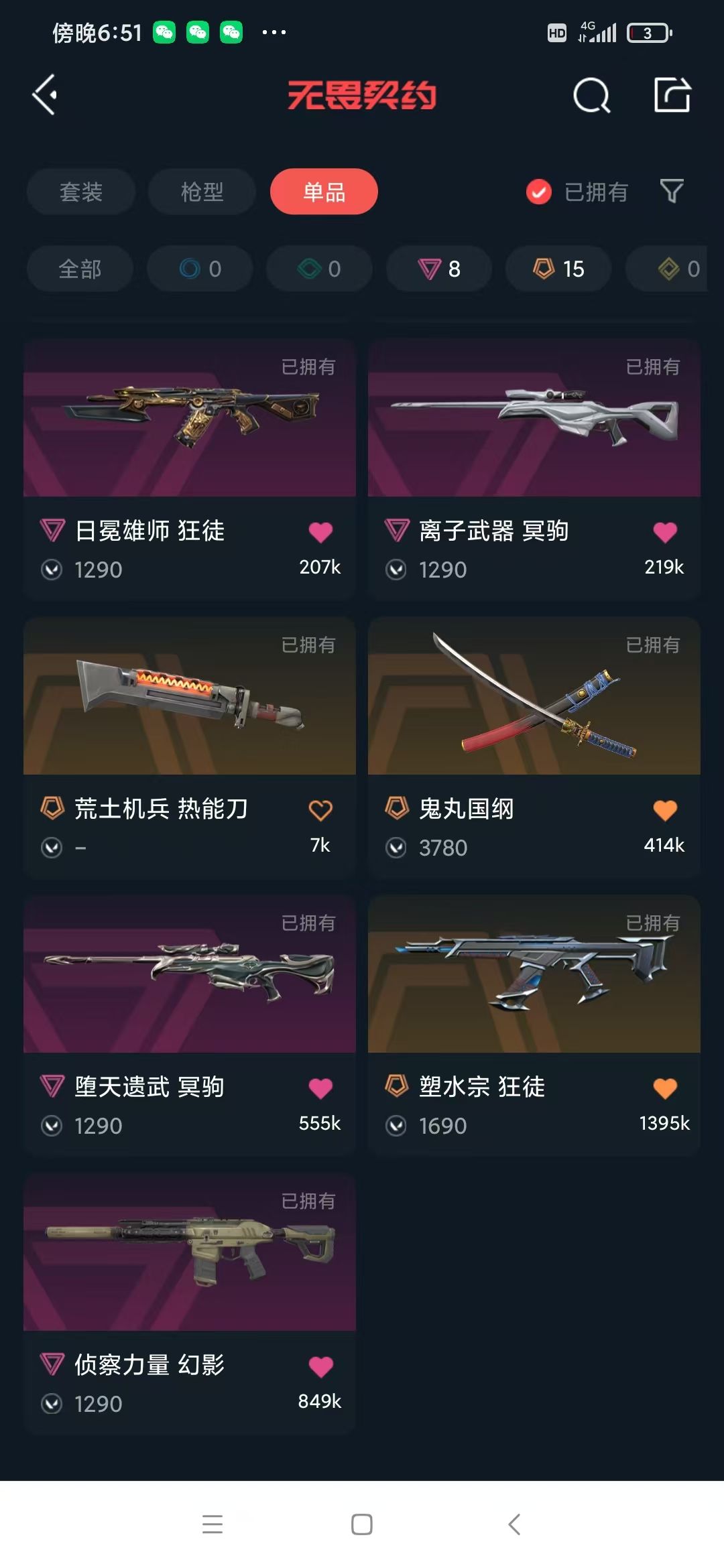This screenshot has height=1568, width=724.
Task: Select the 全部 rarity chip
Action: [80, 269]
